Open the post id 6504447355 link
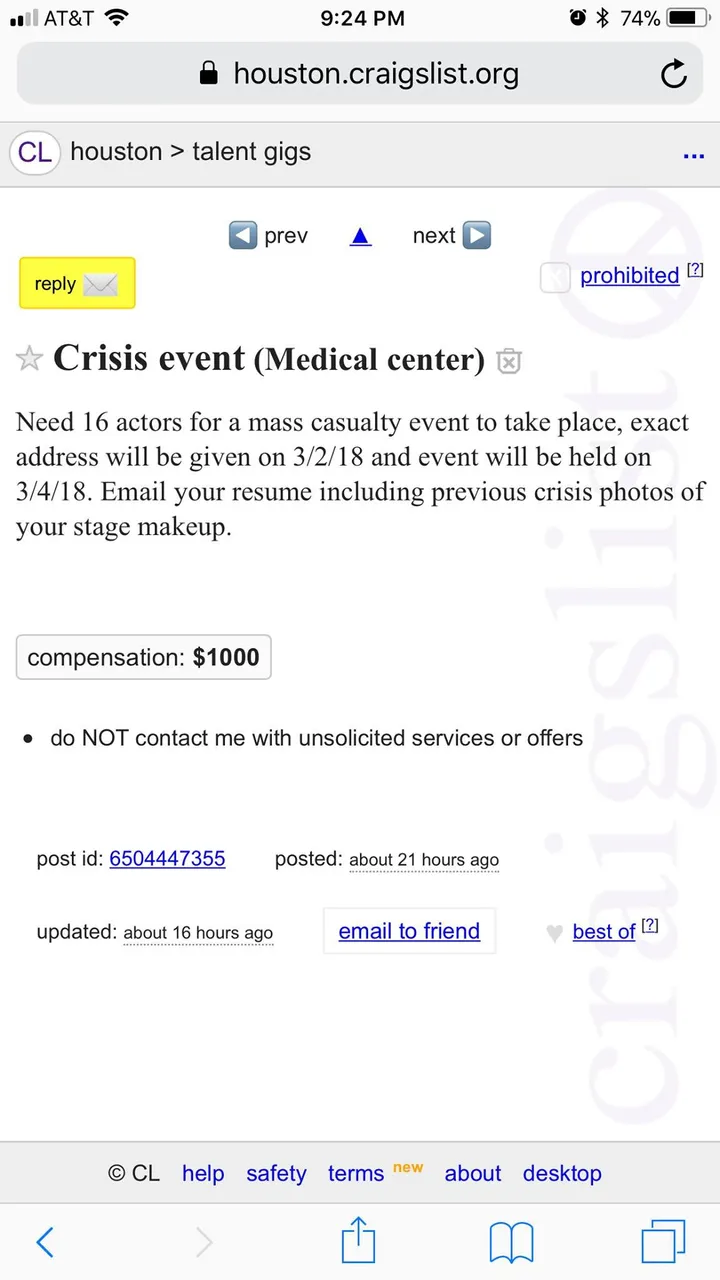This screenshot has height=1280, width=720. click(167, 858)
